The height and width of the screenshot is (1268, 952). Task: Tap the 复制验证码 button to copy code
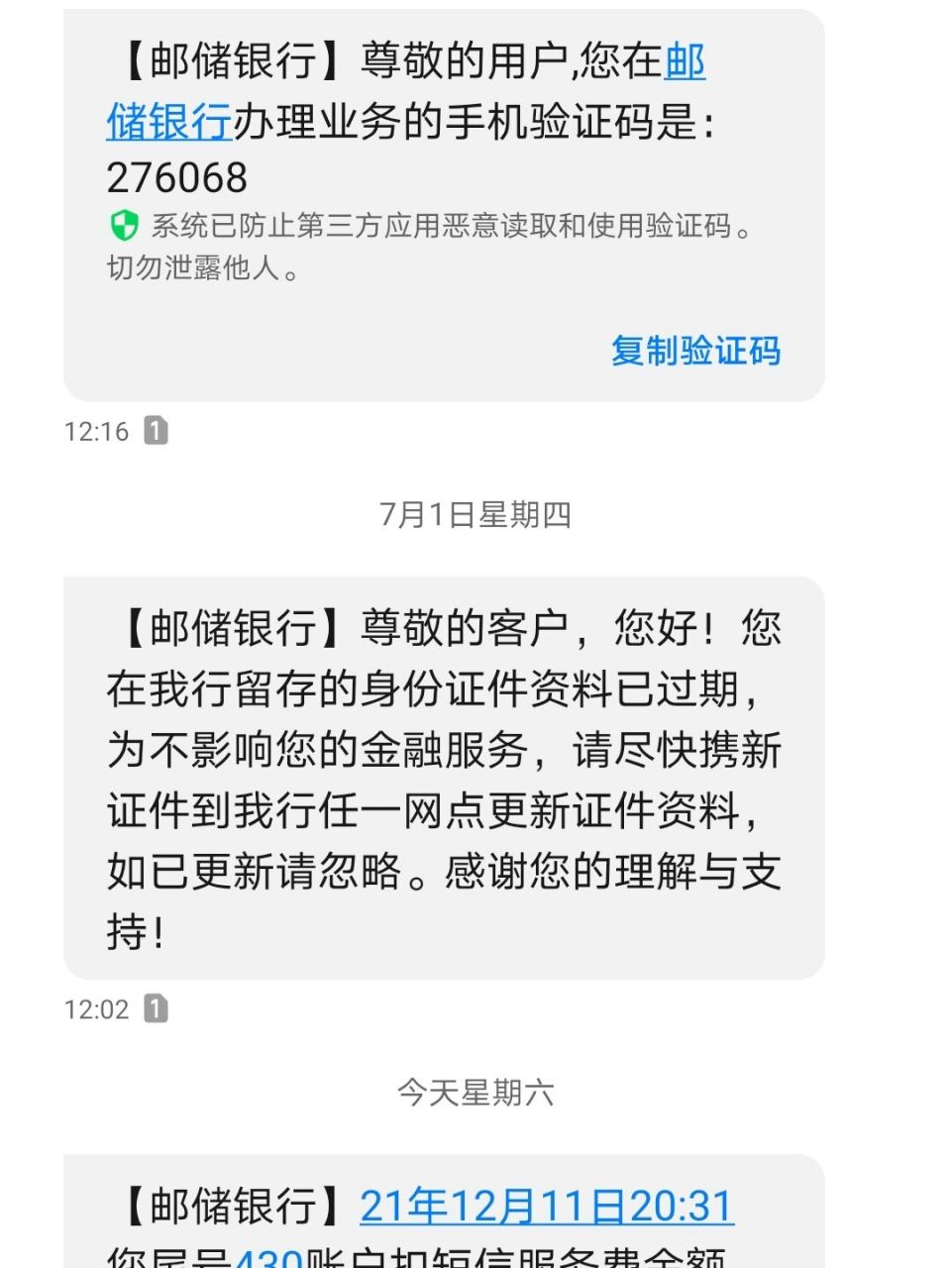[695, 353]
